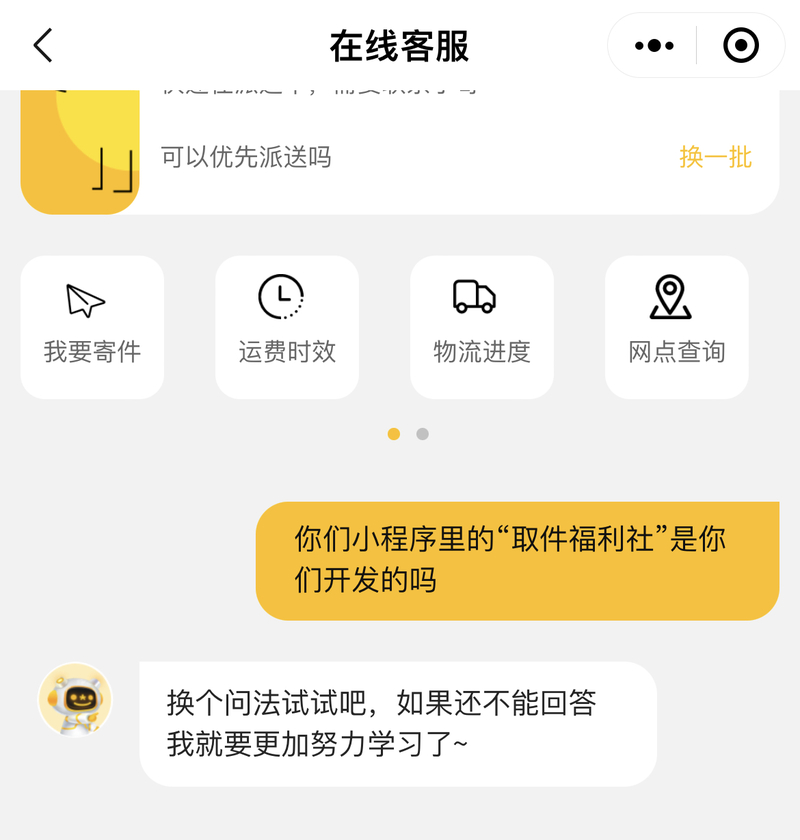Viewport: 800px width, 840px height.
Task: Tap 换一批 to refresh suggested questions
Action: pyautogui.click(x=715, y=157)
